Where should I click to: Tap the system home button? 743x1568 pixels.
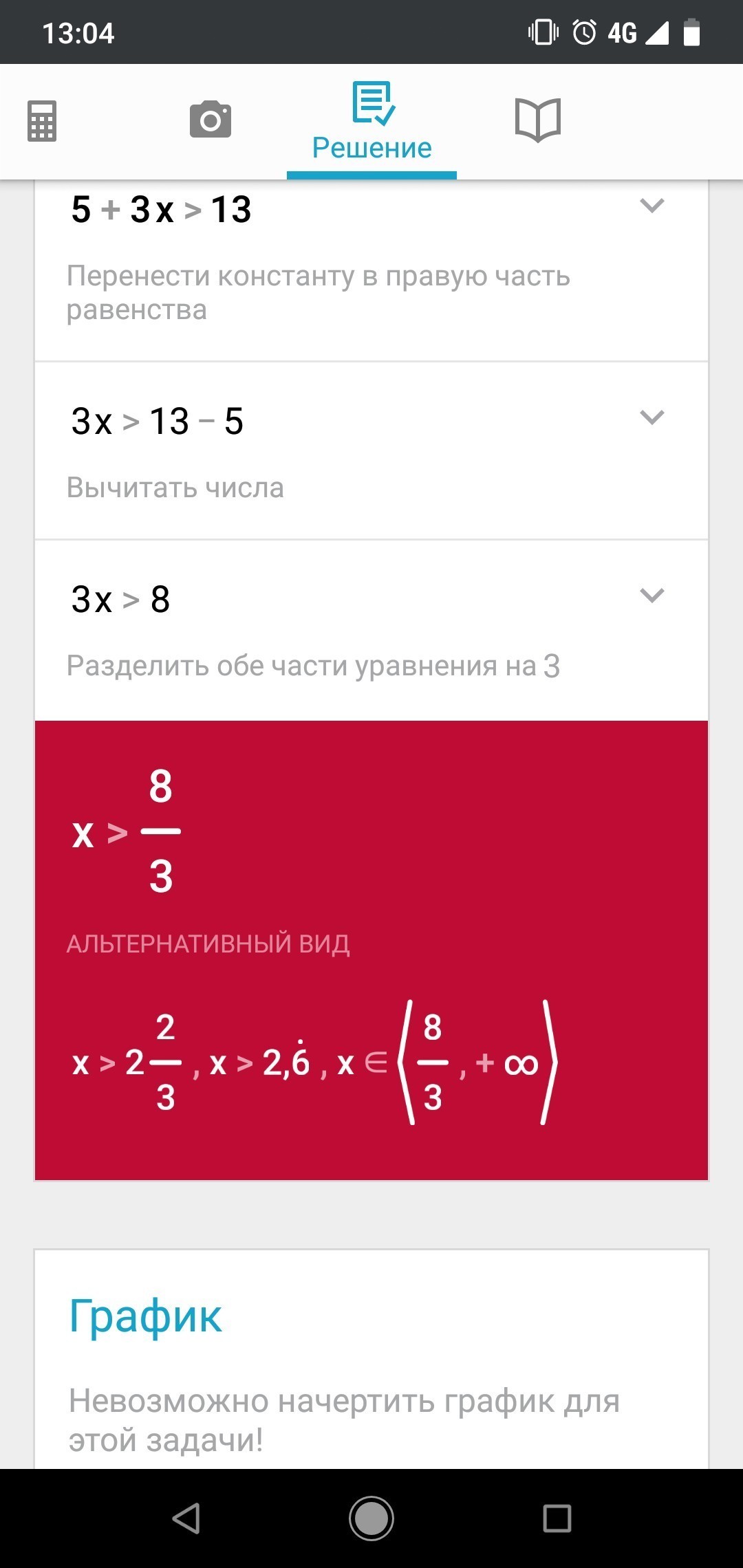371,1518
